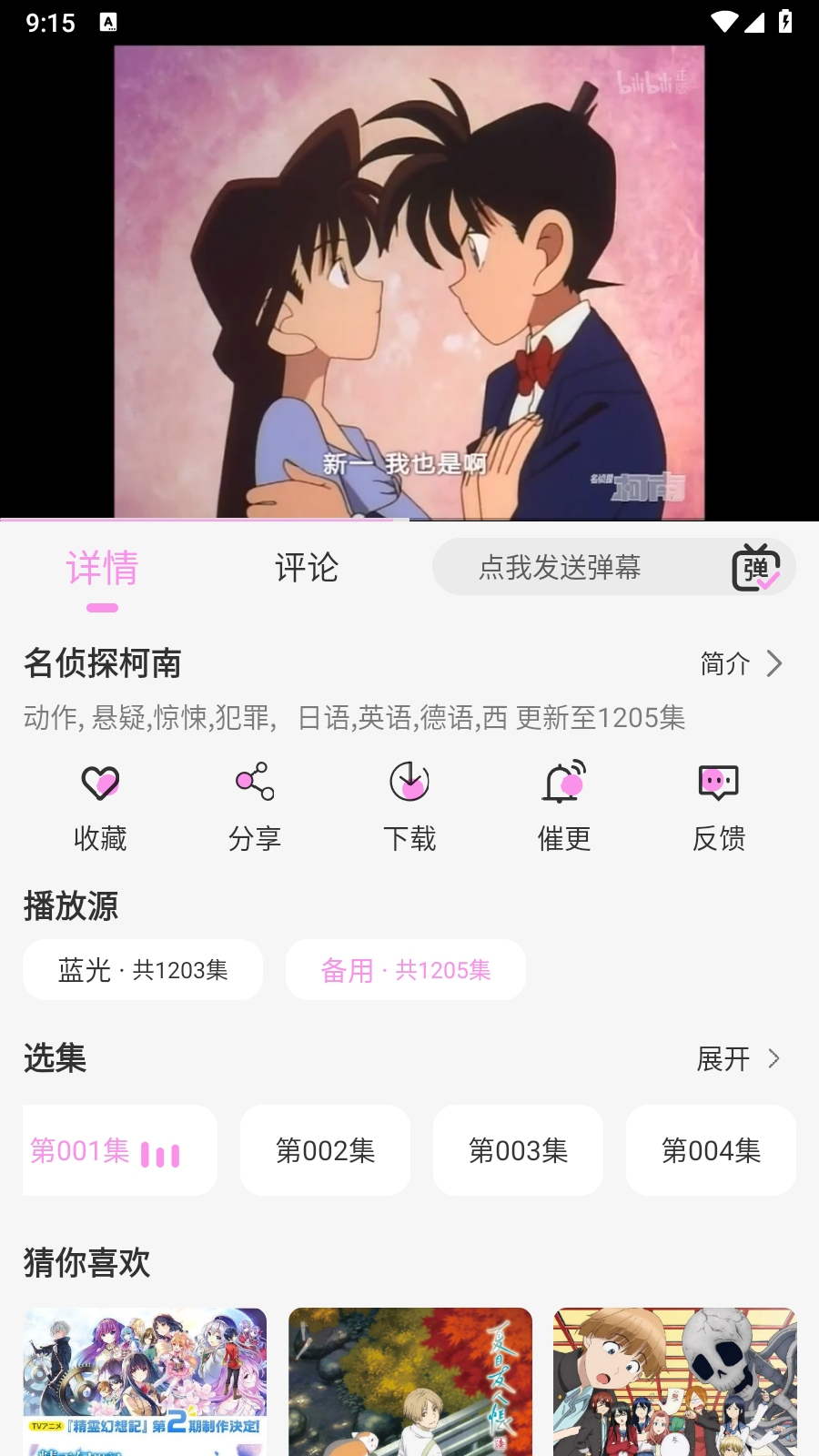The height and width of the screenshot is (1456, 819).
Task: Switch to the 评论 comments tab
Action: point(307,569)
